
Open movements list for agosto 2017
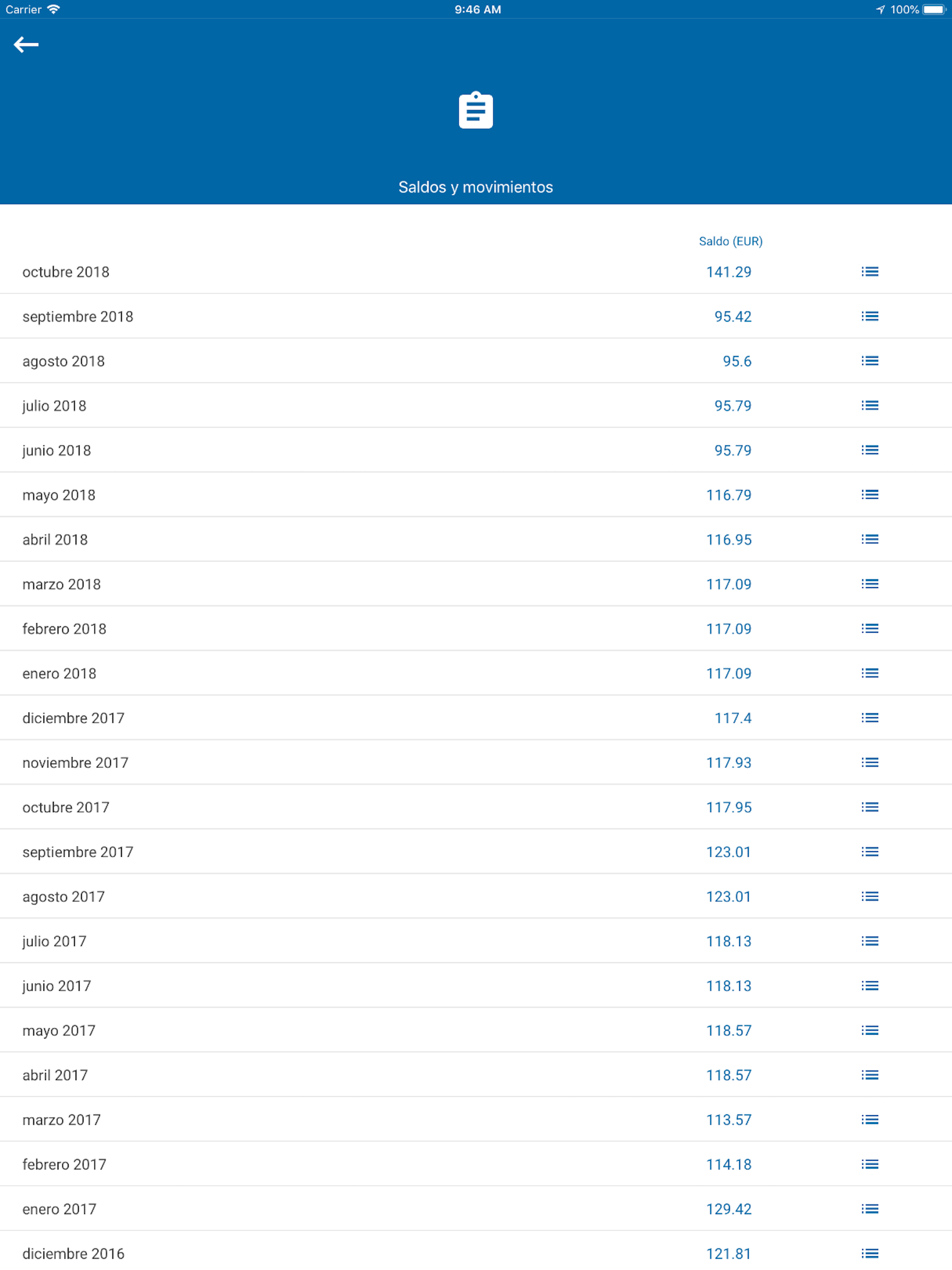870,896
